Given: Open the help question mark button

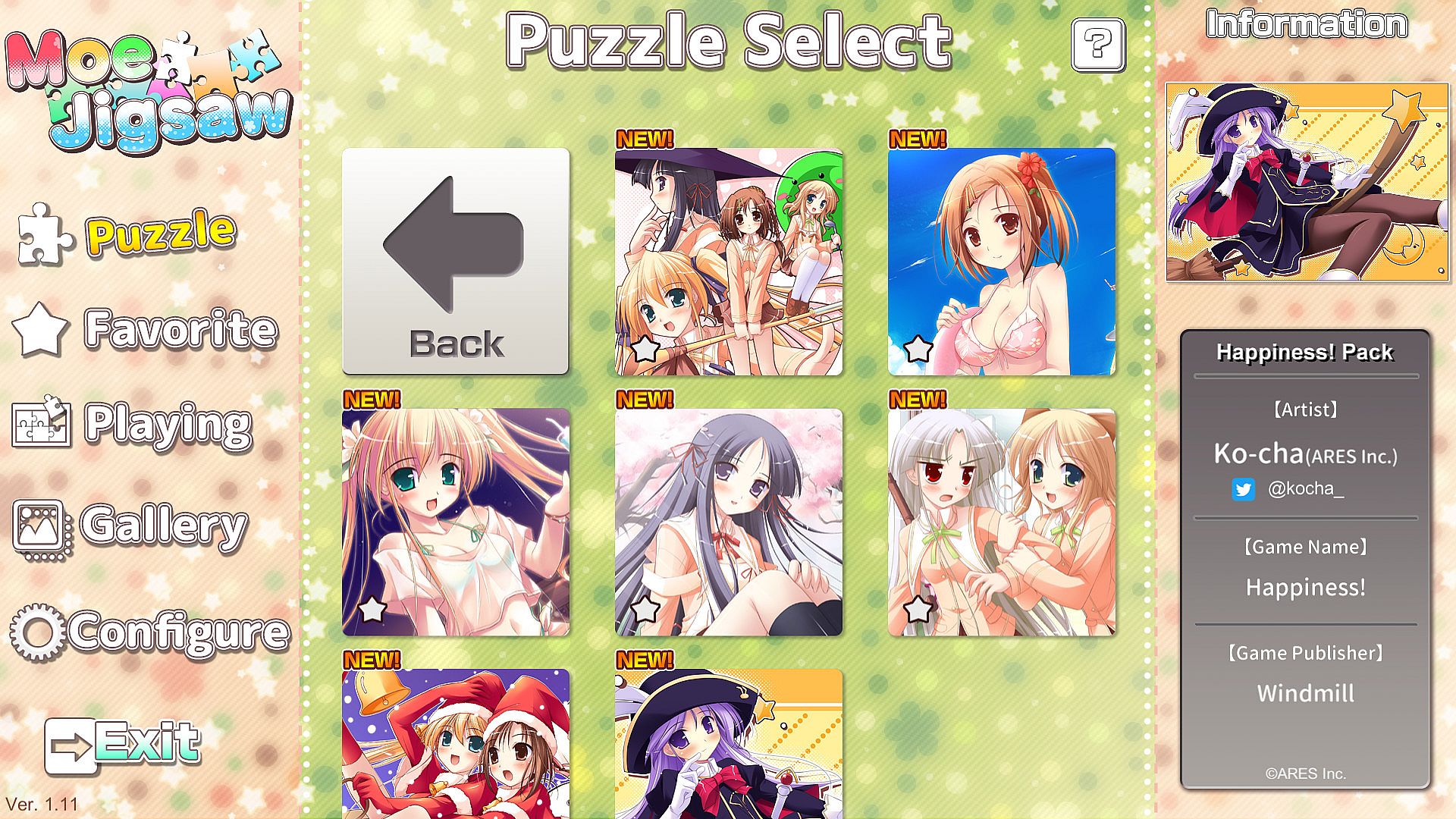Looking at the screenshot, I should coord(1098,45).
